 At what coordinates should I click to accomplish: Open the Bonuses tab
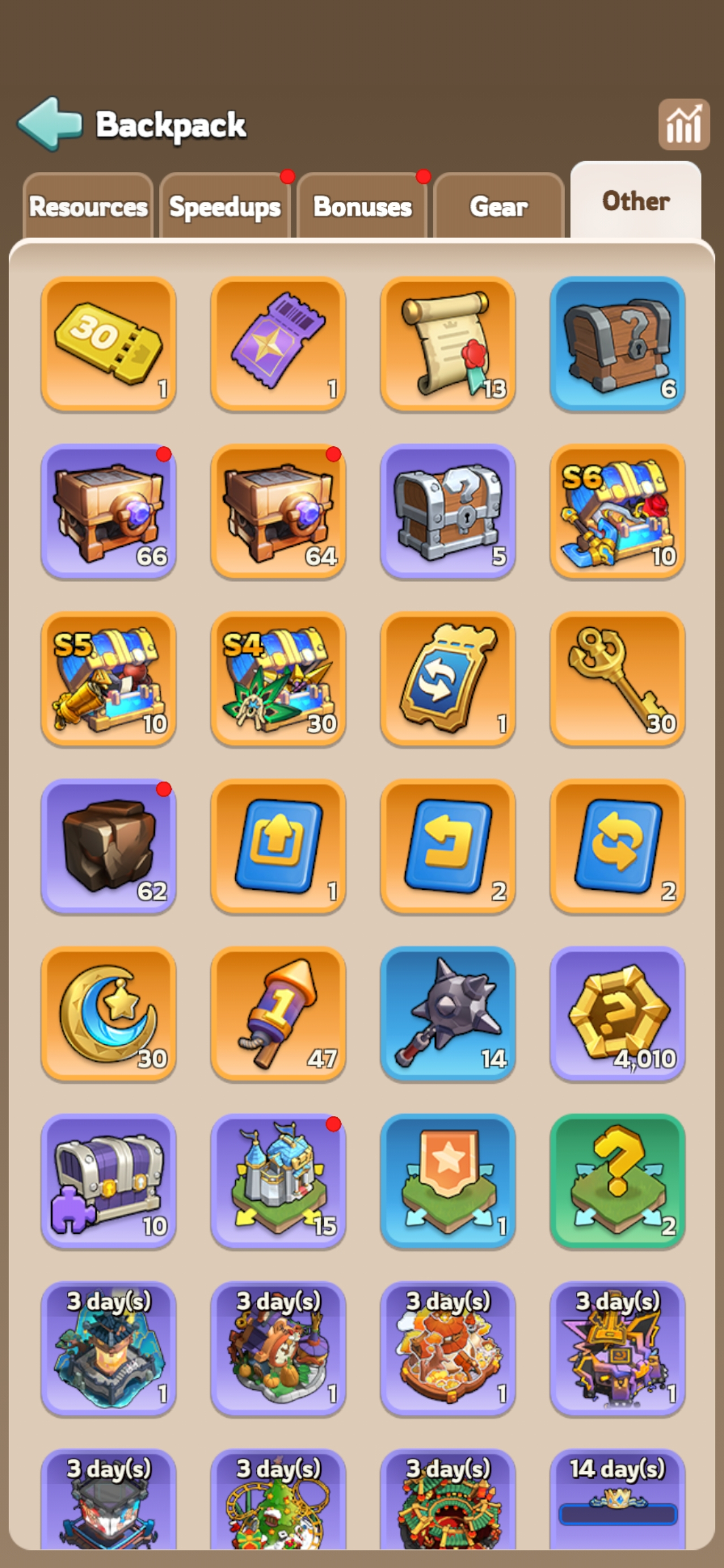363,206
